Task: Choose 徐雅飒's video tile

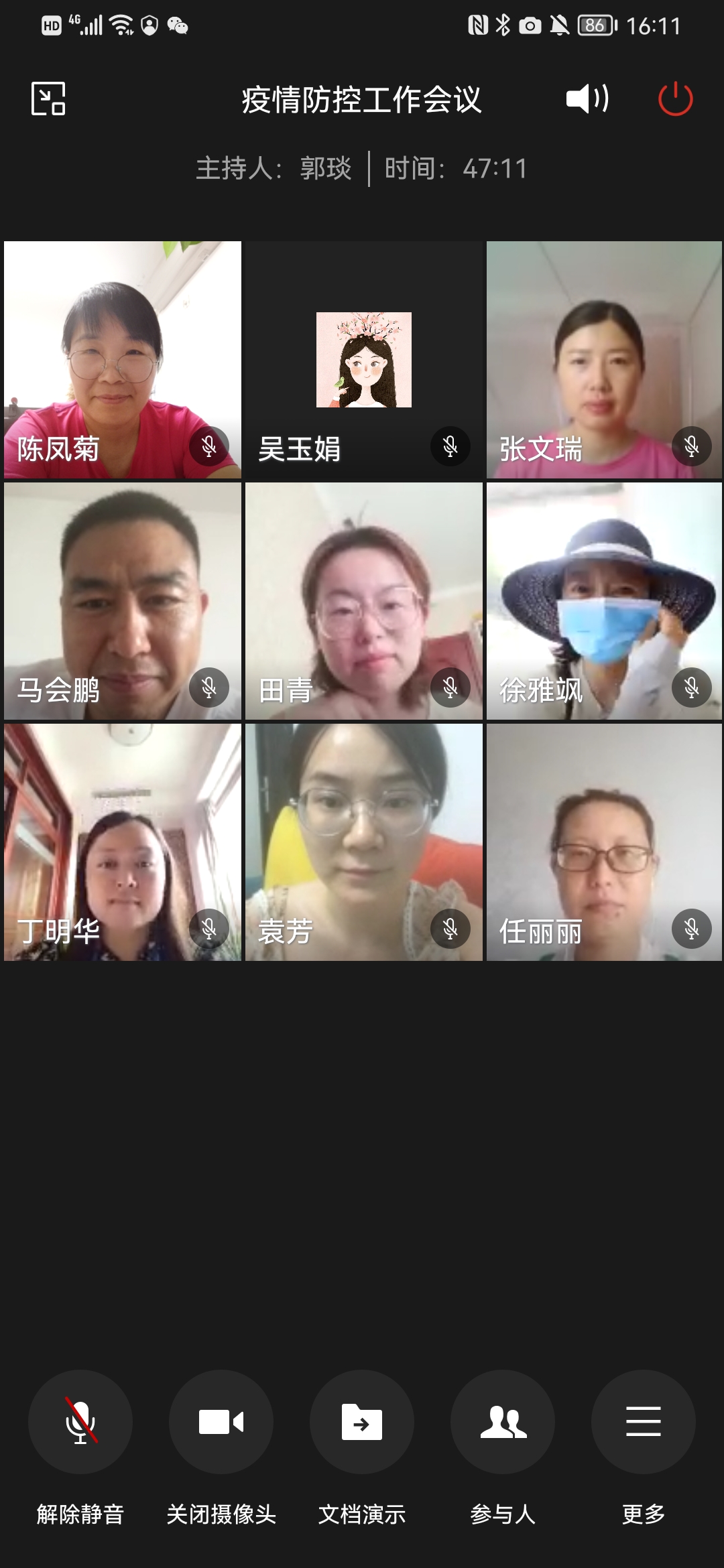Action: pos(604,601)
